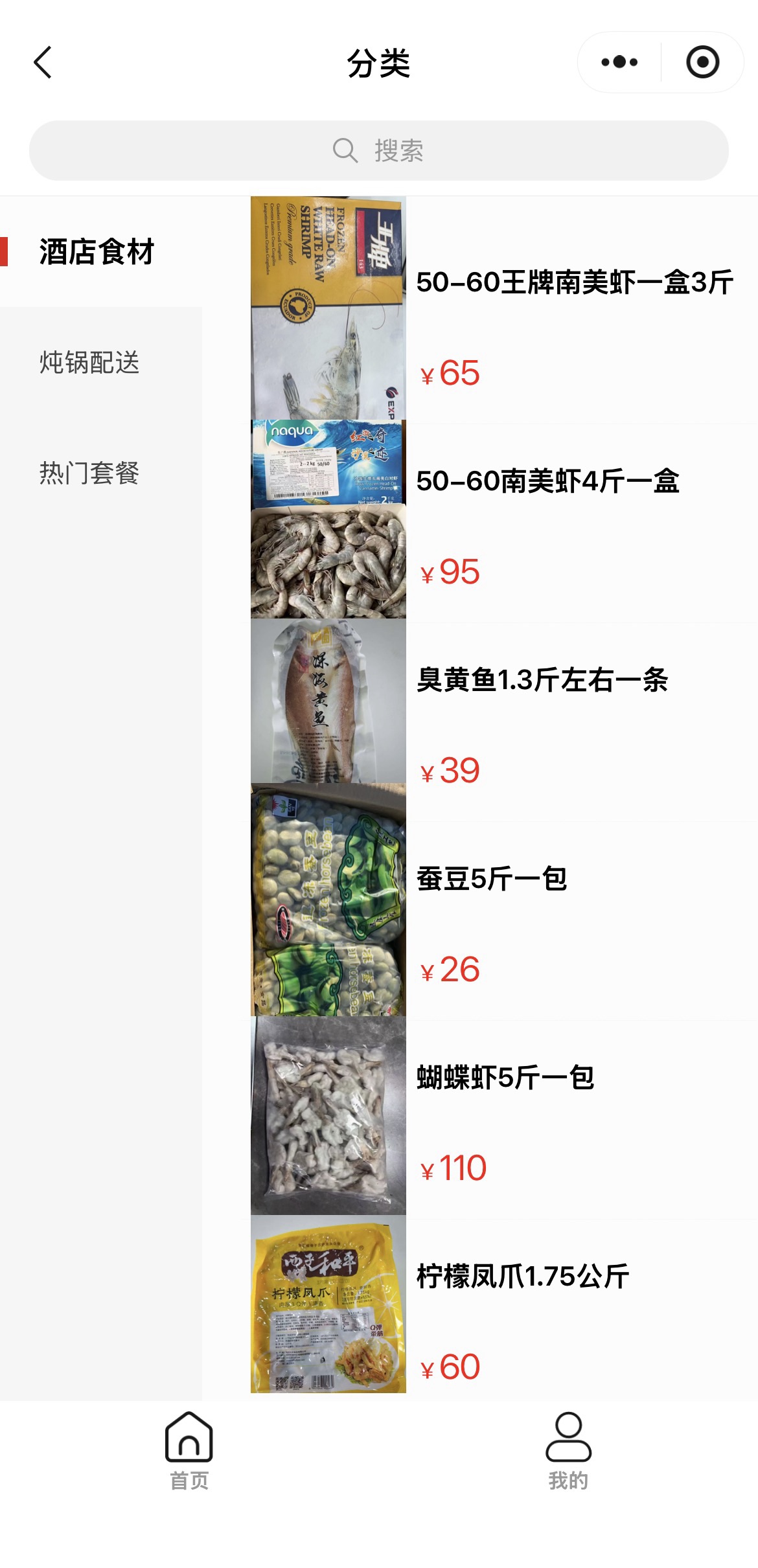Close the mini program with the circle button
Image resolution: width=758 pixels, height=1568 pixels.
click(702, 62)
